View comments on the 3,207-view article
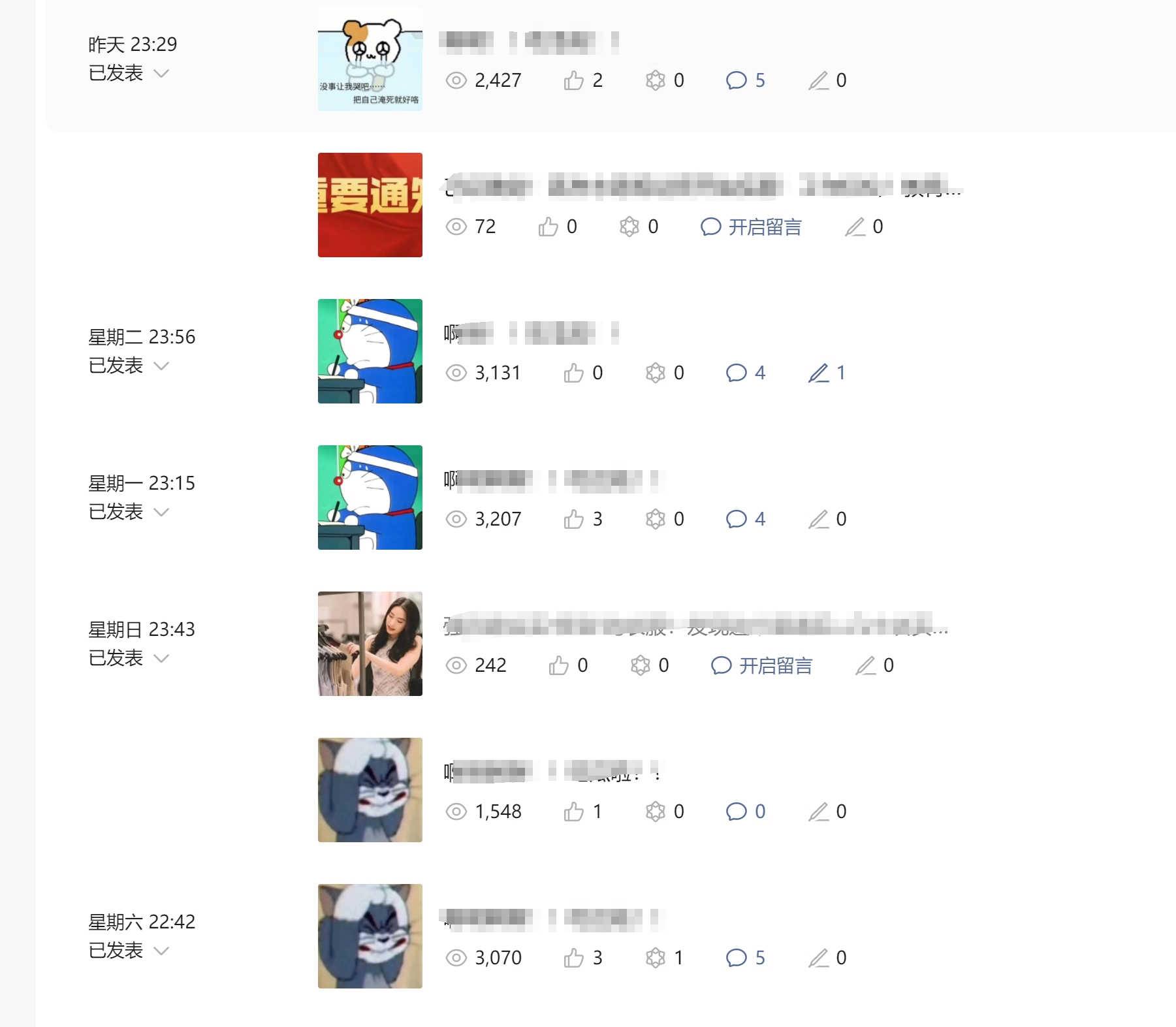This screenshot has height=1027, width=1176. pos(745,519)
